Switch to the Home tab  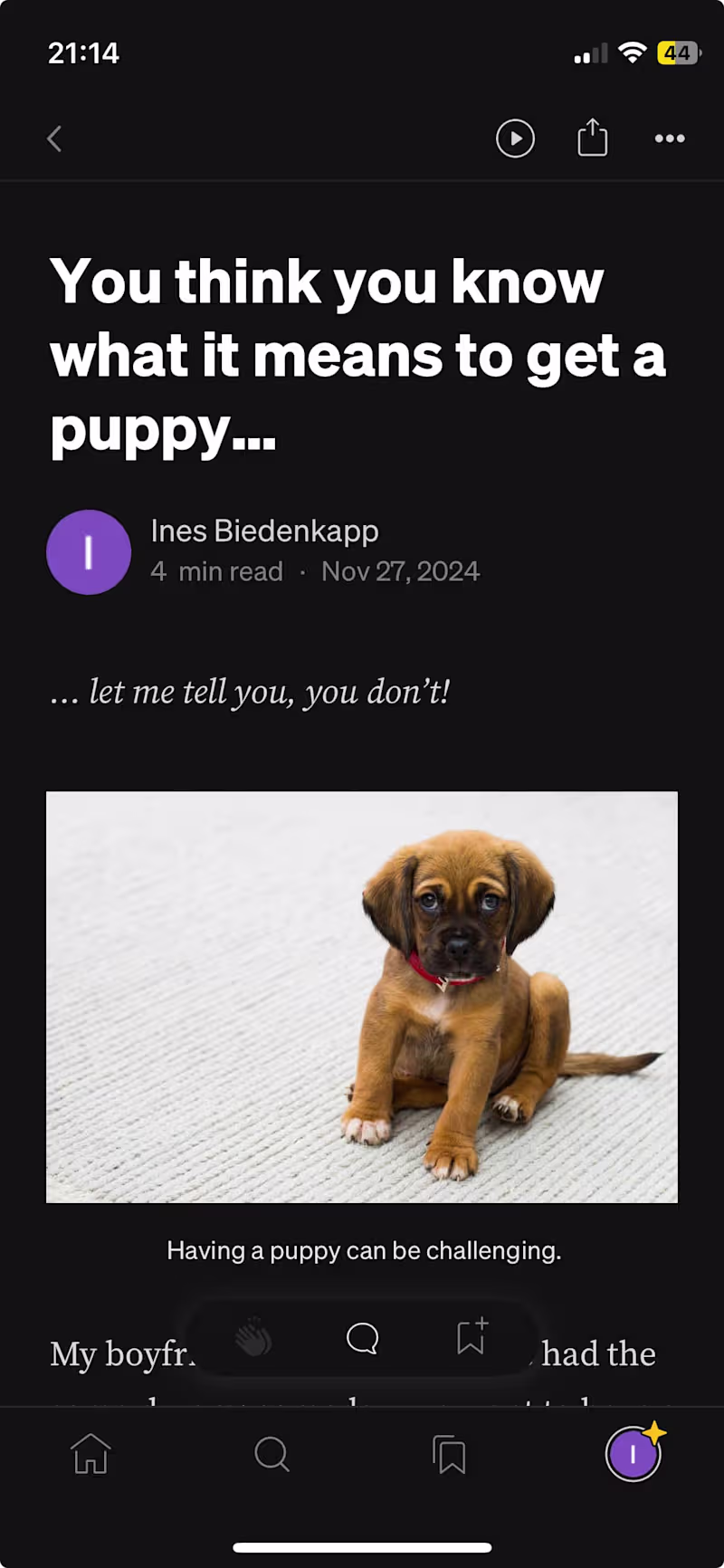pyautogui.click(x=90, y=1454)
